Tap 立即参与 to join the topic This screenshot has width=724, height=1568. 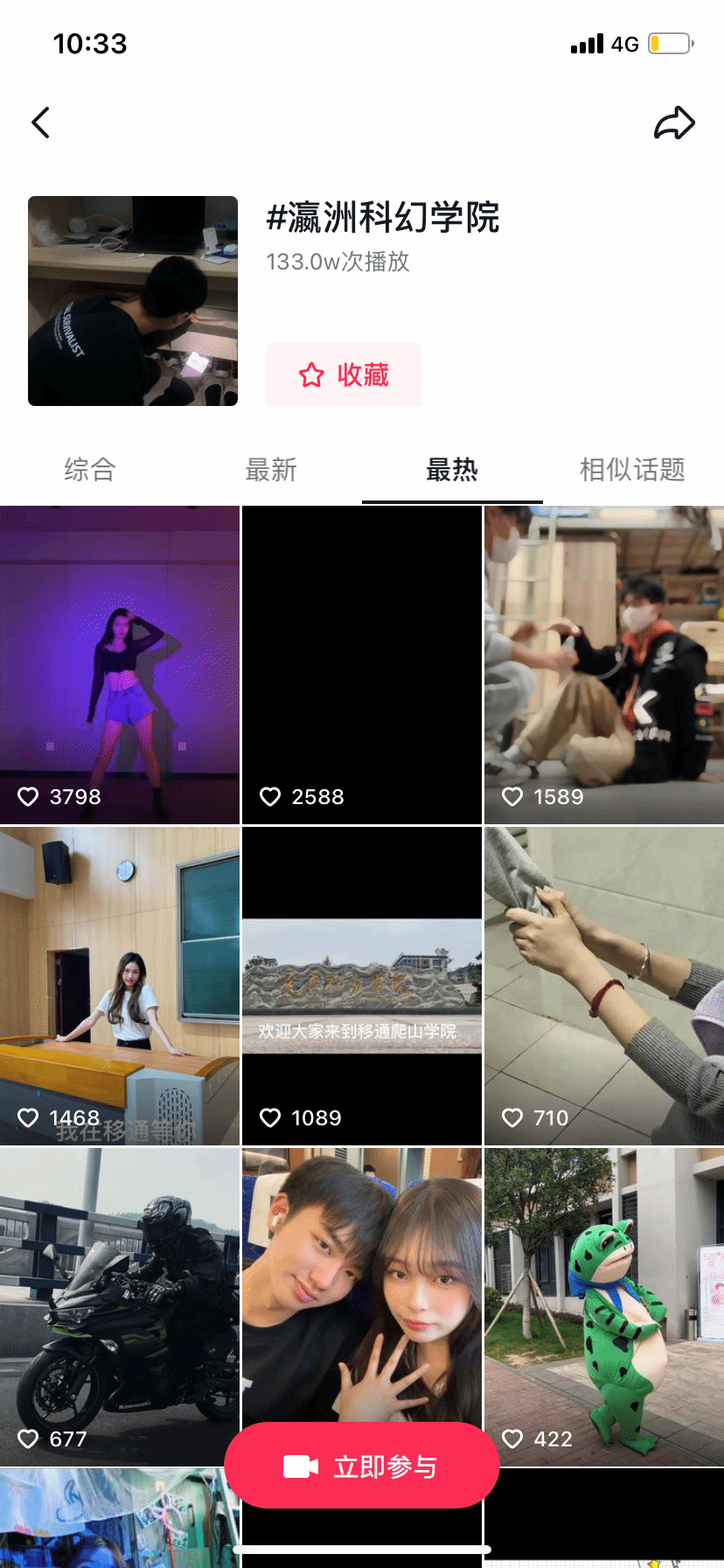click(x=362, y=1466)
